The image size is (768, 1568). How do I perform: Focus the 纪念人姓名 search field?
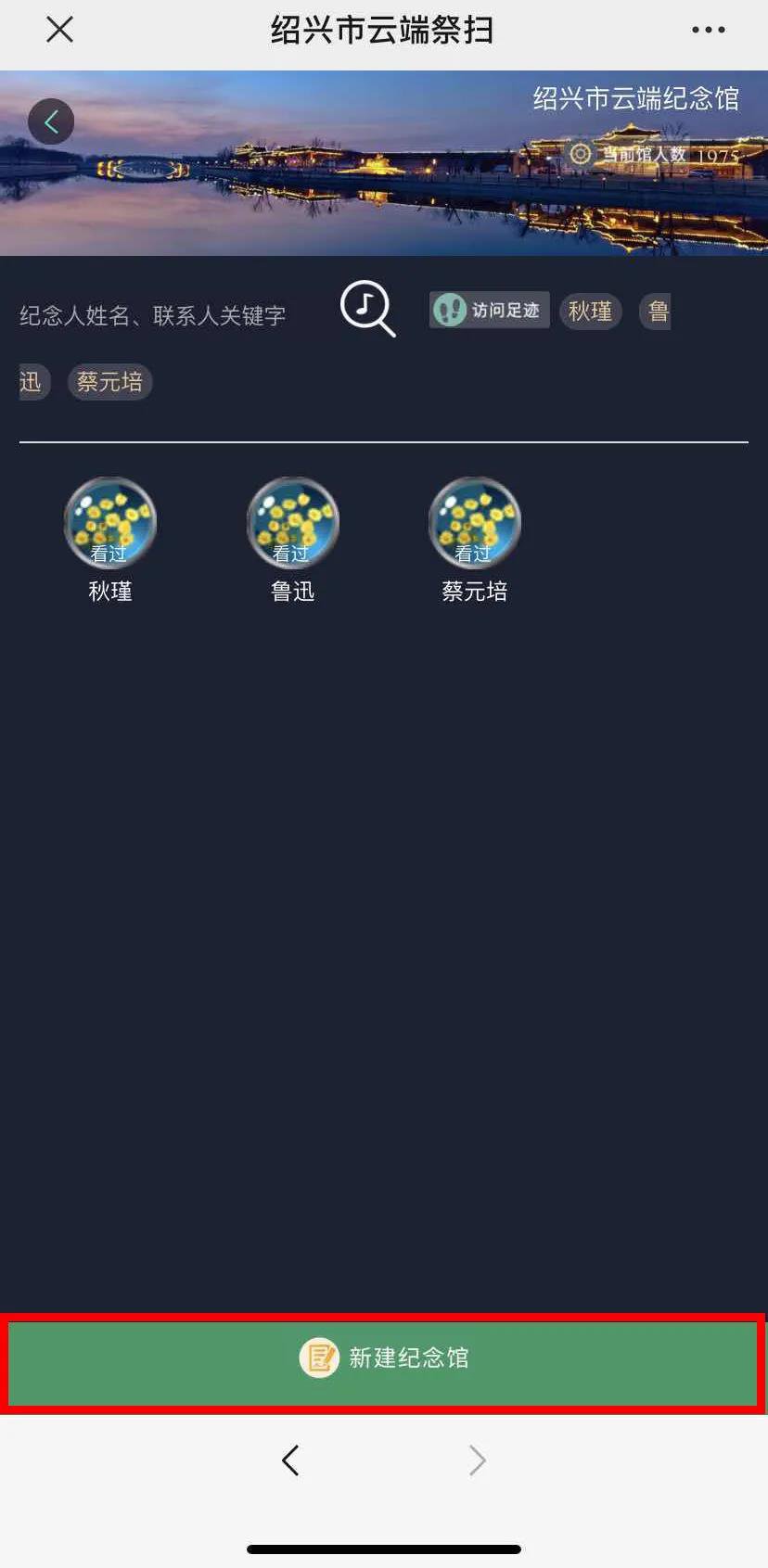point(153,315)
